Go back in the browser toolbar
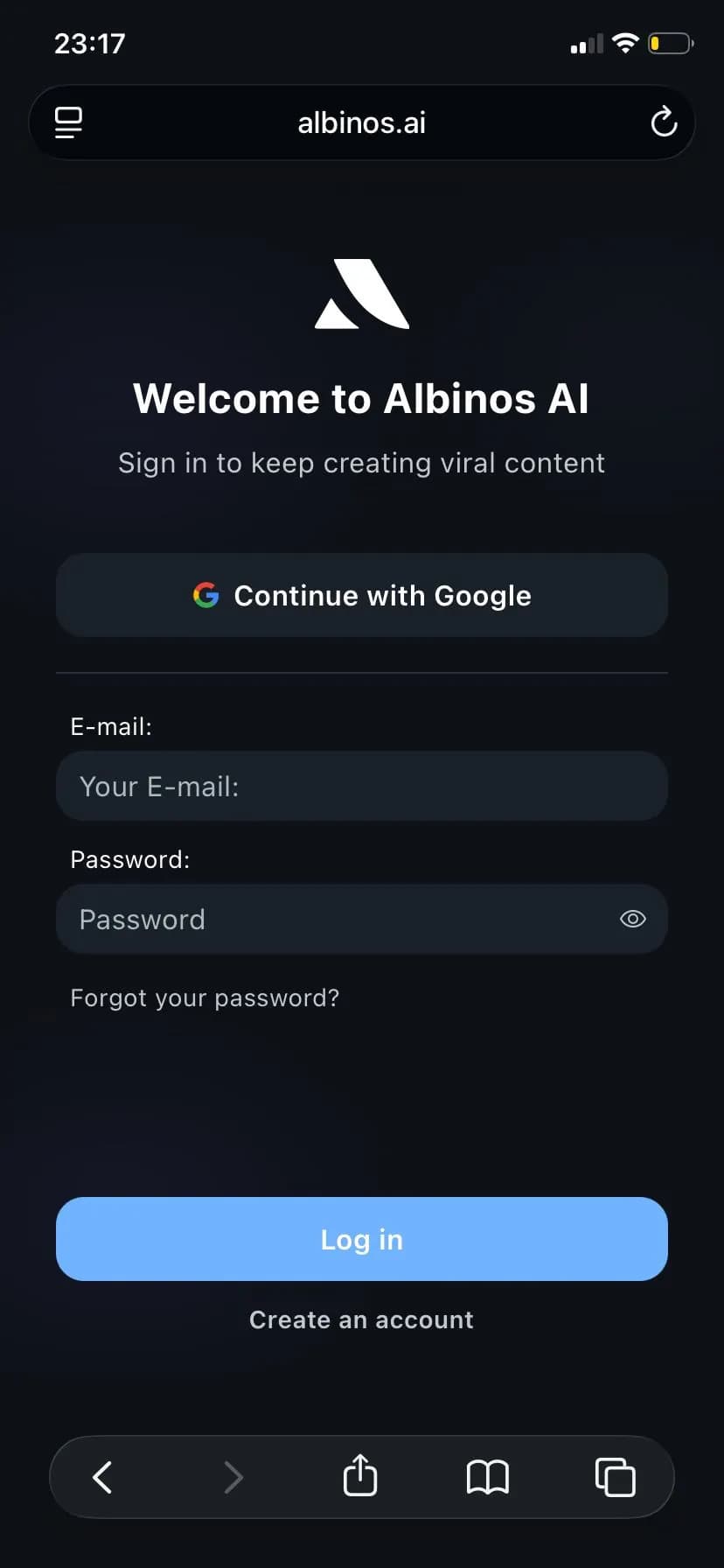 pos(102,1477)
